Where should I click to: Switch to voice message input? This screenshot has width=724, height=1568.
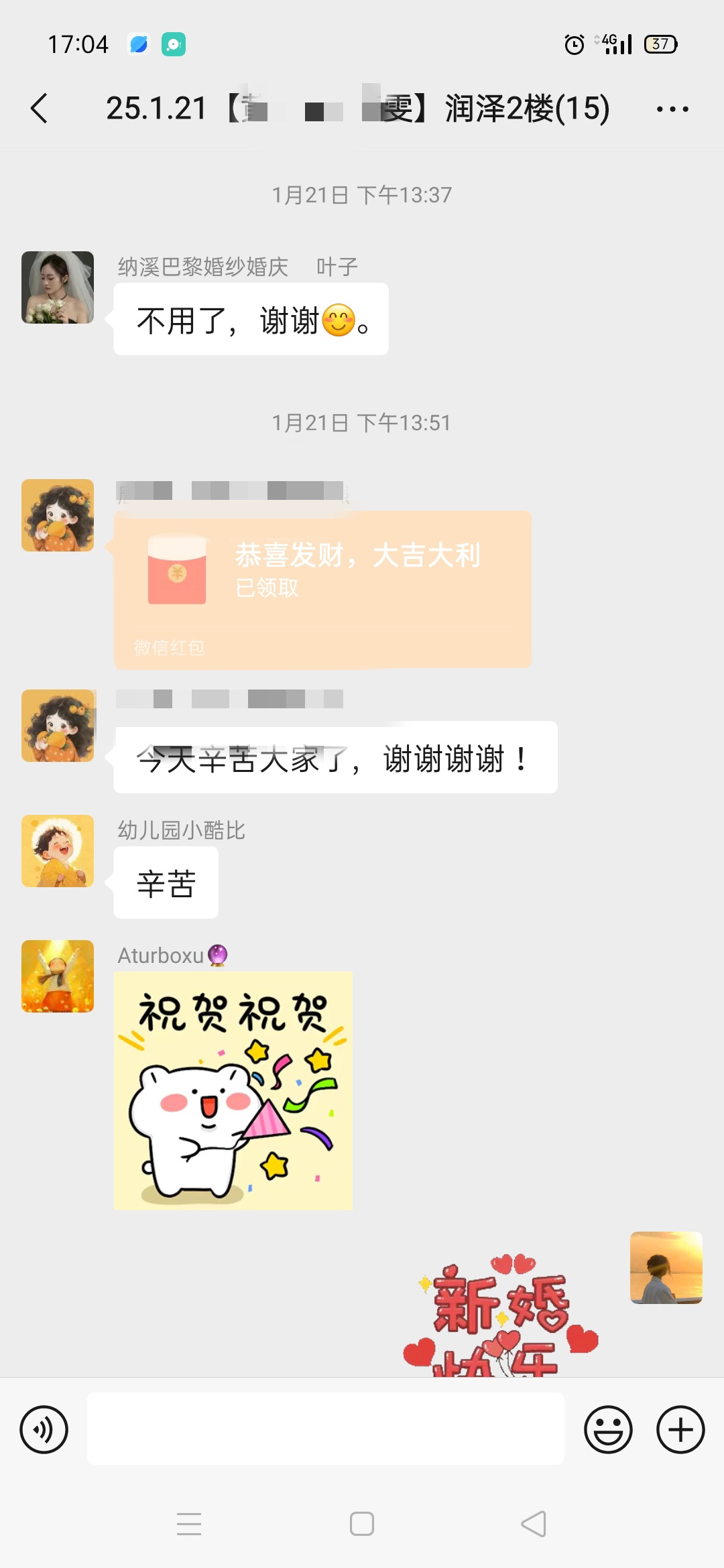click(44, 1429)
